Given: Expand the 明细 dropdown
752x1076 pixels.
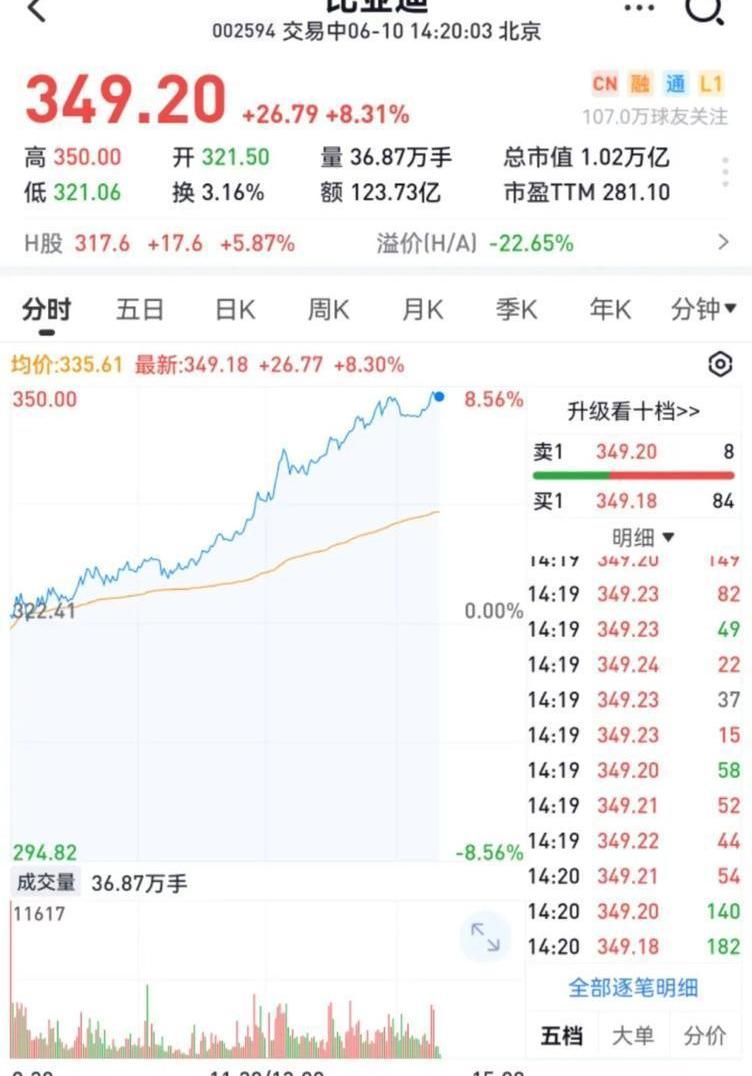Looking at the screenshot, I should [x=643, y=538].
